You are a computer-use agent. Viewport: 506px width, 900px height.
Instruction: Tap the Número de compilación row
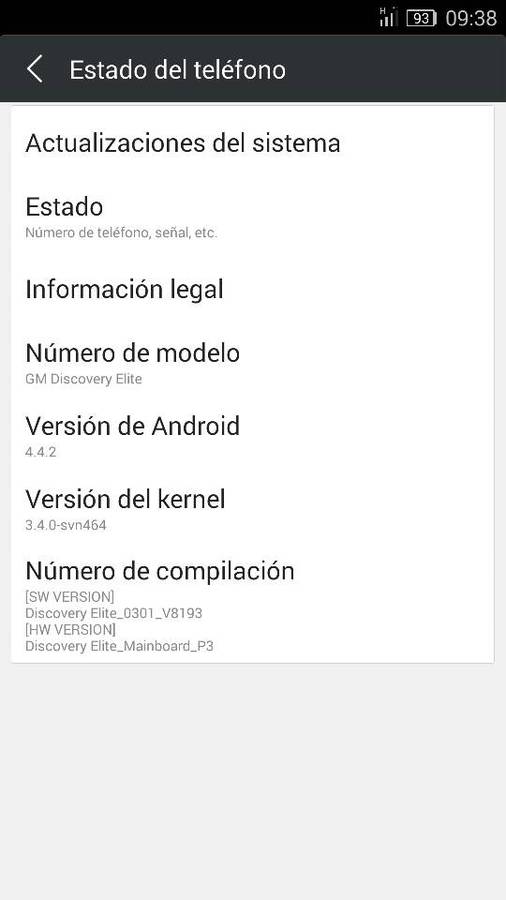(252, 604)
